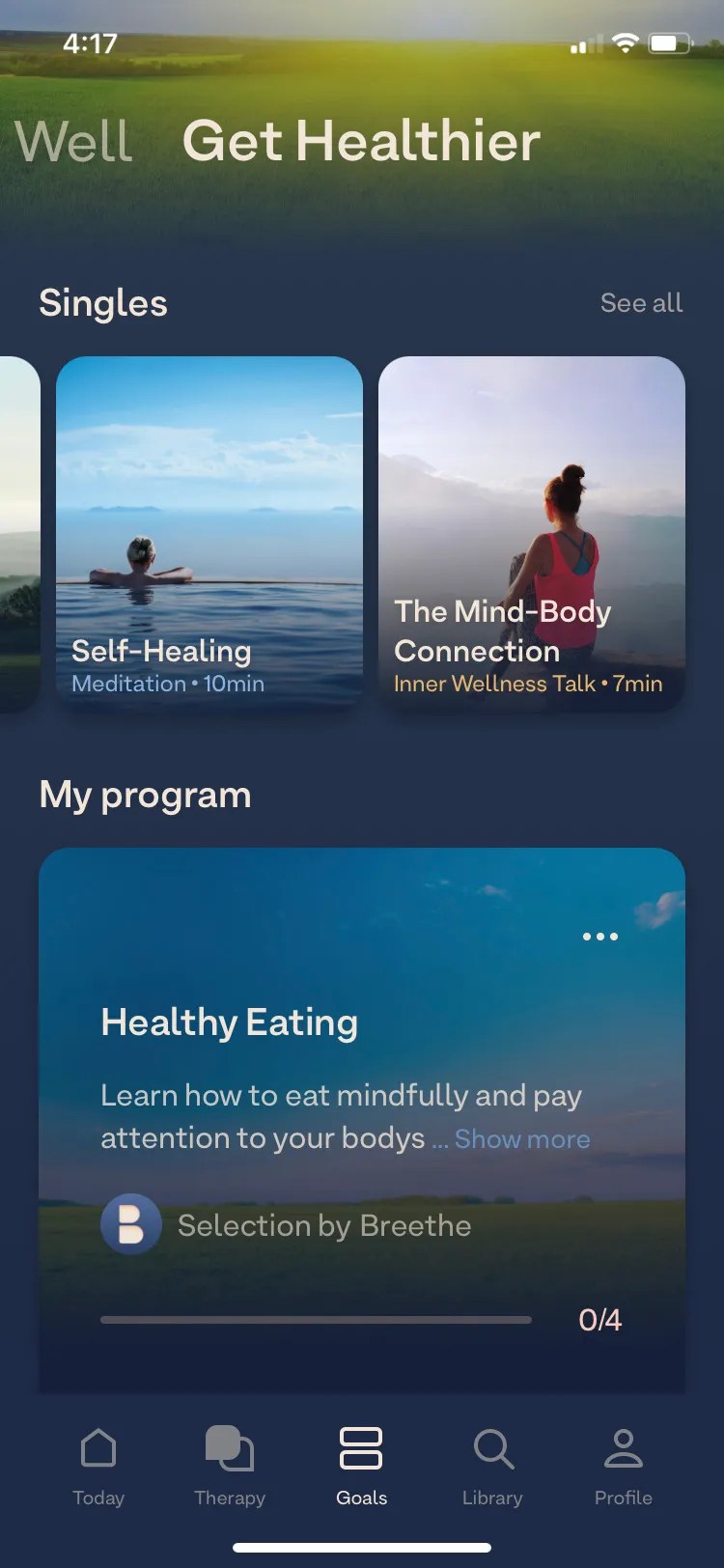Select 'Selection by Breethe' label
This screenshot has height=1568, width=724.
point(322,1225)
